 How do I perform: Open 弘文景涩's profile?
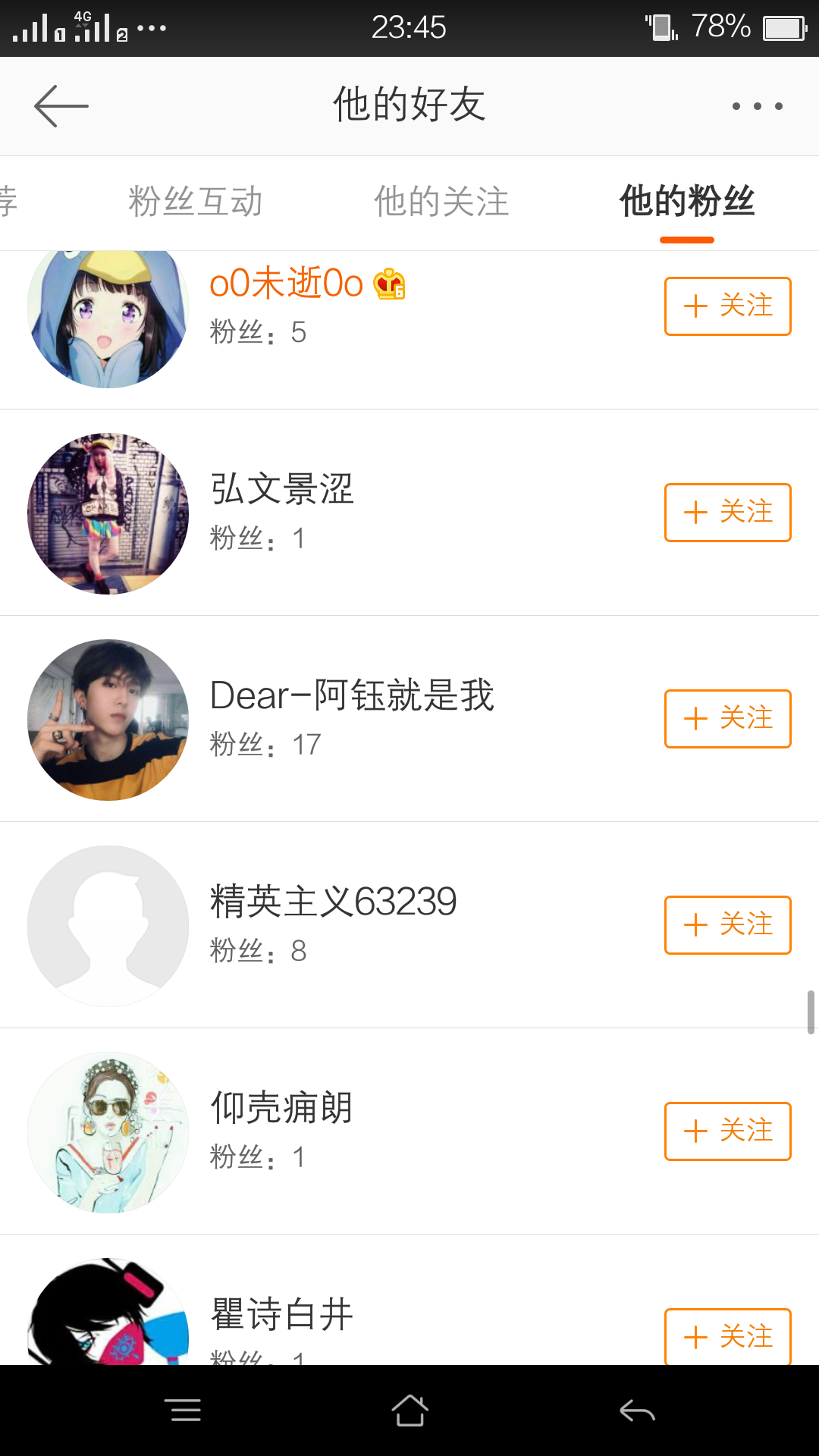point(282,489)
